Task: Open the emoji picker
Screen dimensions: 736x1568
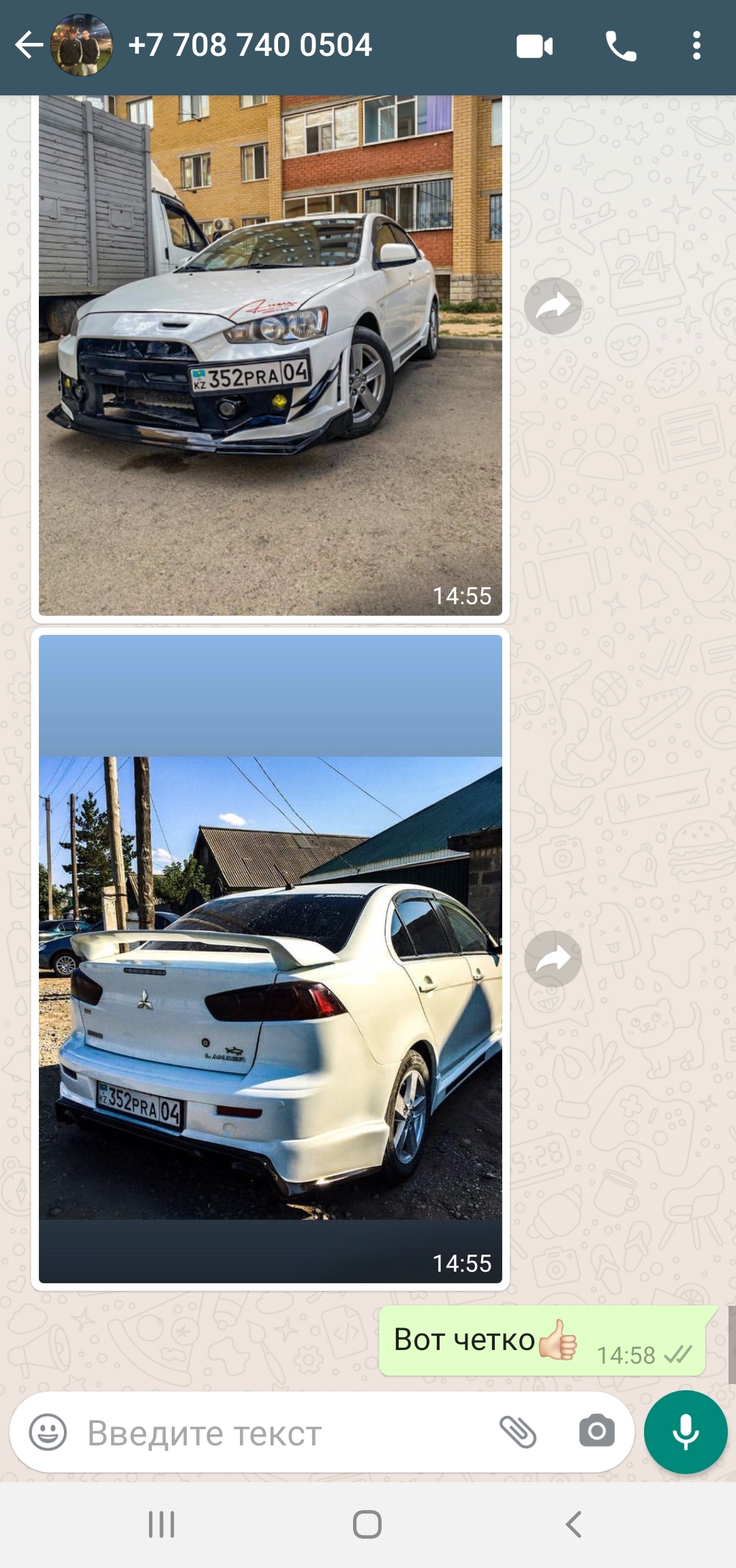Action: tap(48, 1432)
